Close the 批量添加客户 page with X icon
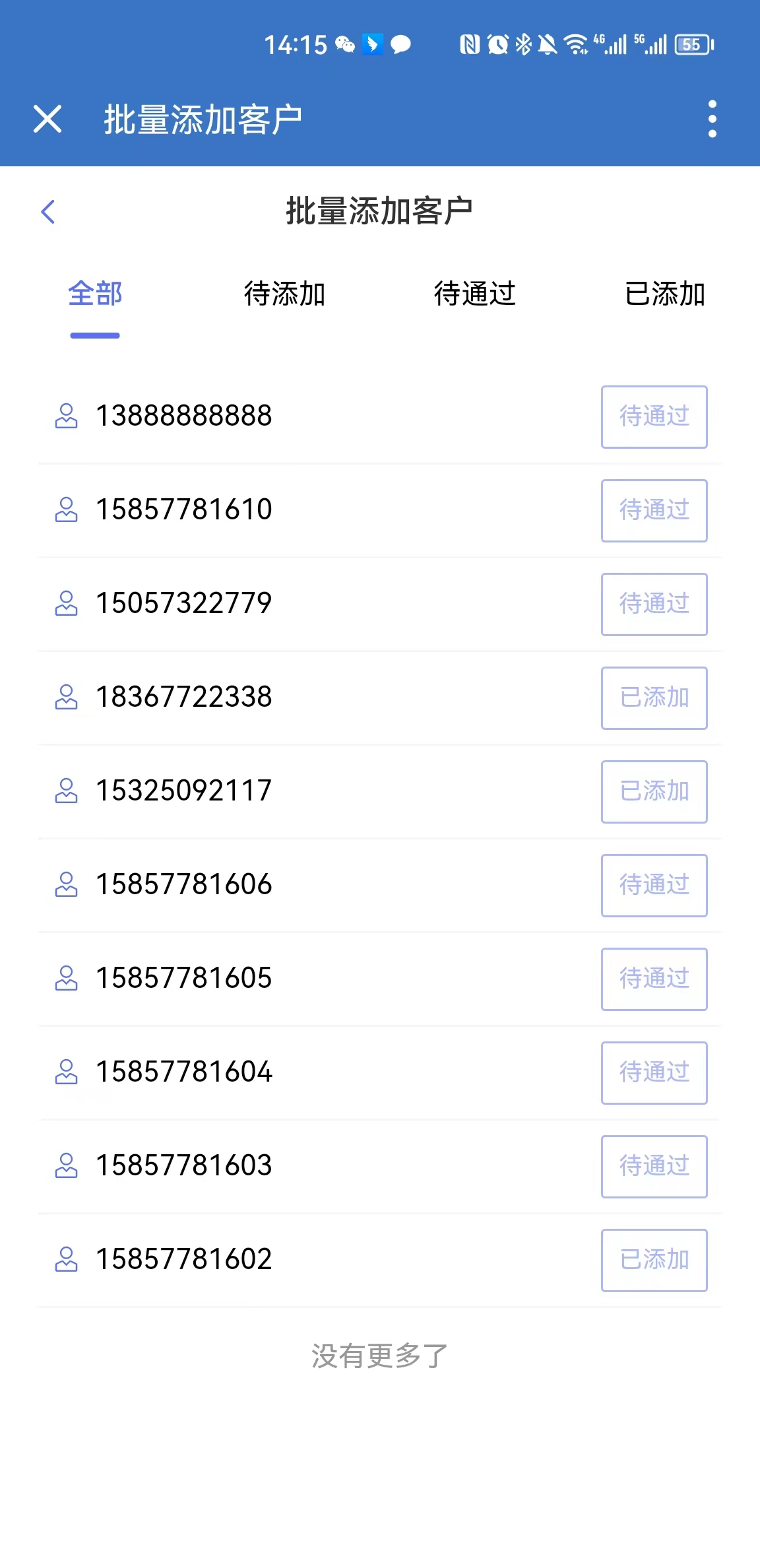This screenshot has width=760, height=1568. pos(47,119)
